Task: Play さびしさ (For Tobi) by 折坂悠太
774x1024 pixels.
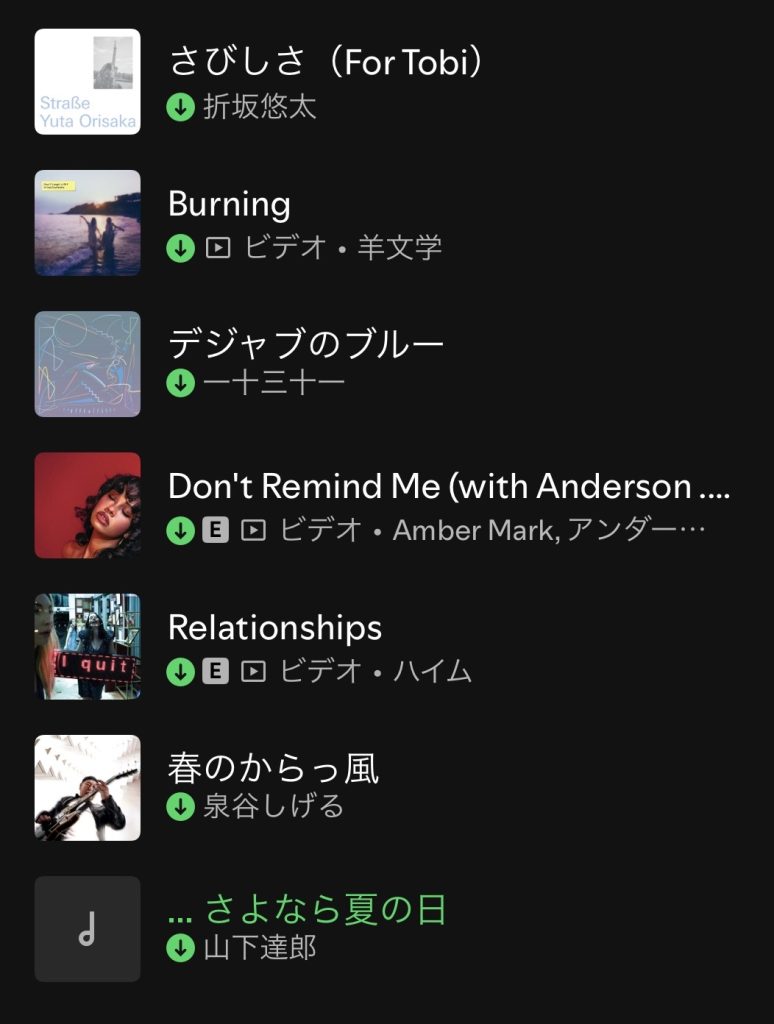Action: [x=326, y=63]
